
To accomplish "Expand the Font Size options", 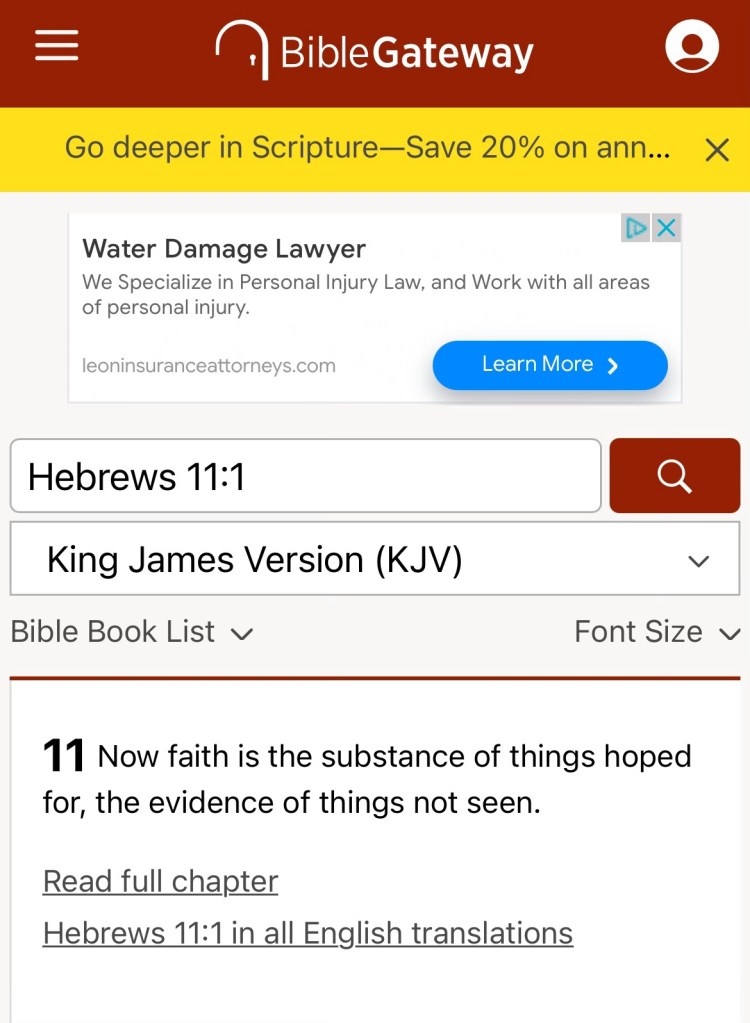I will 656,632.
